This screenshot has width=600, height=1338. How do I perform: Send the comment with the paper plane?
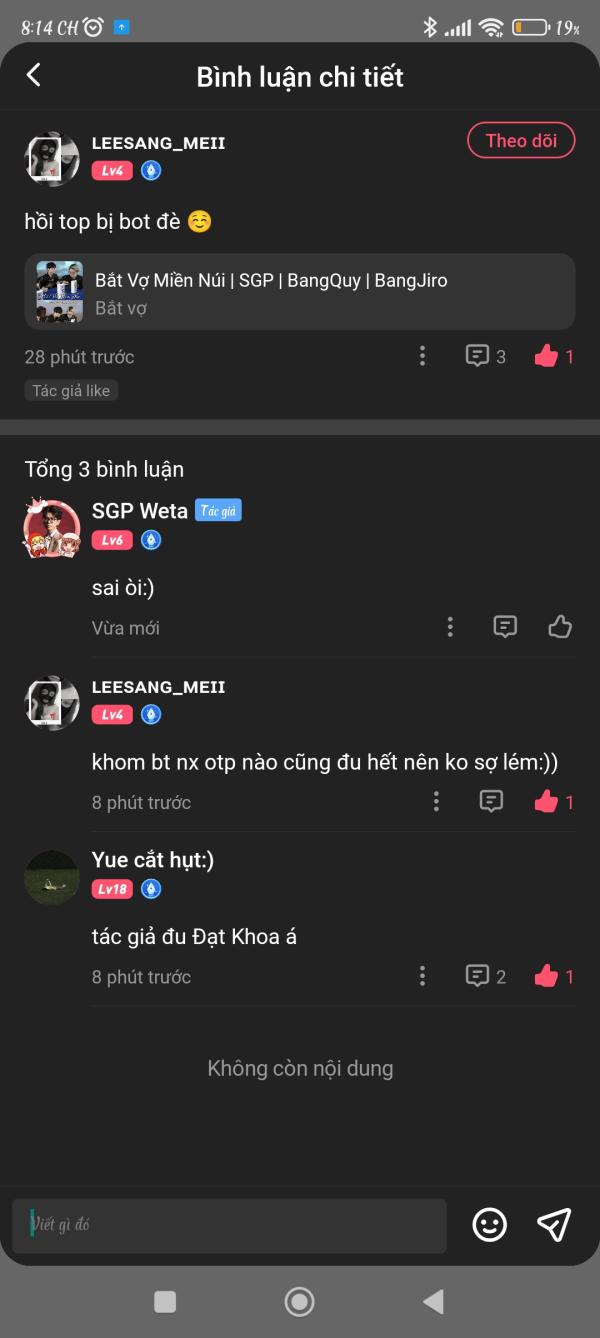point(554,1225)
